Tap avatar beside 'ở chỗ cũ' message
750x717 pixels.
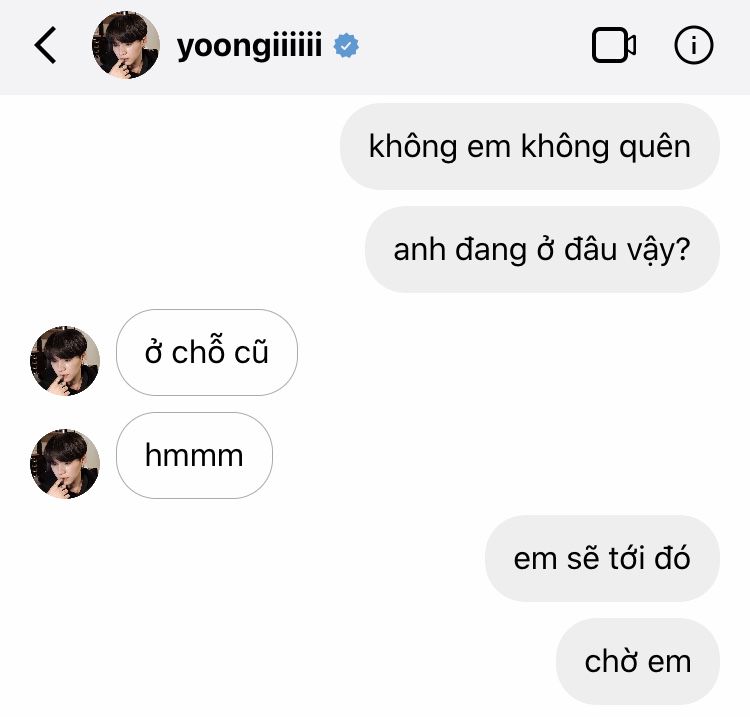point(65,360)
